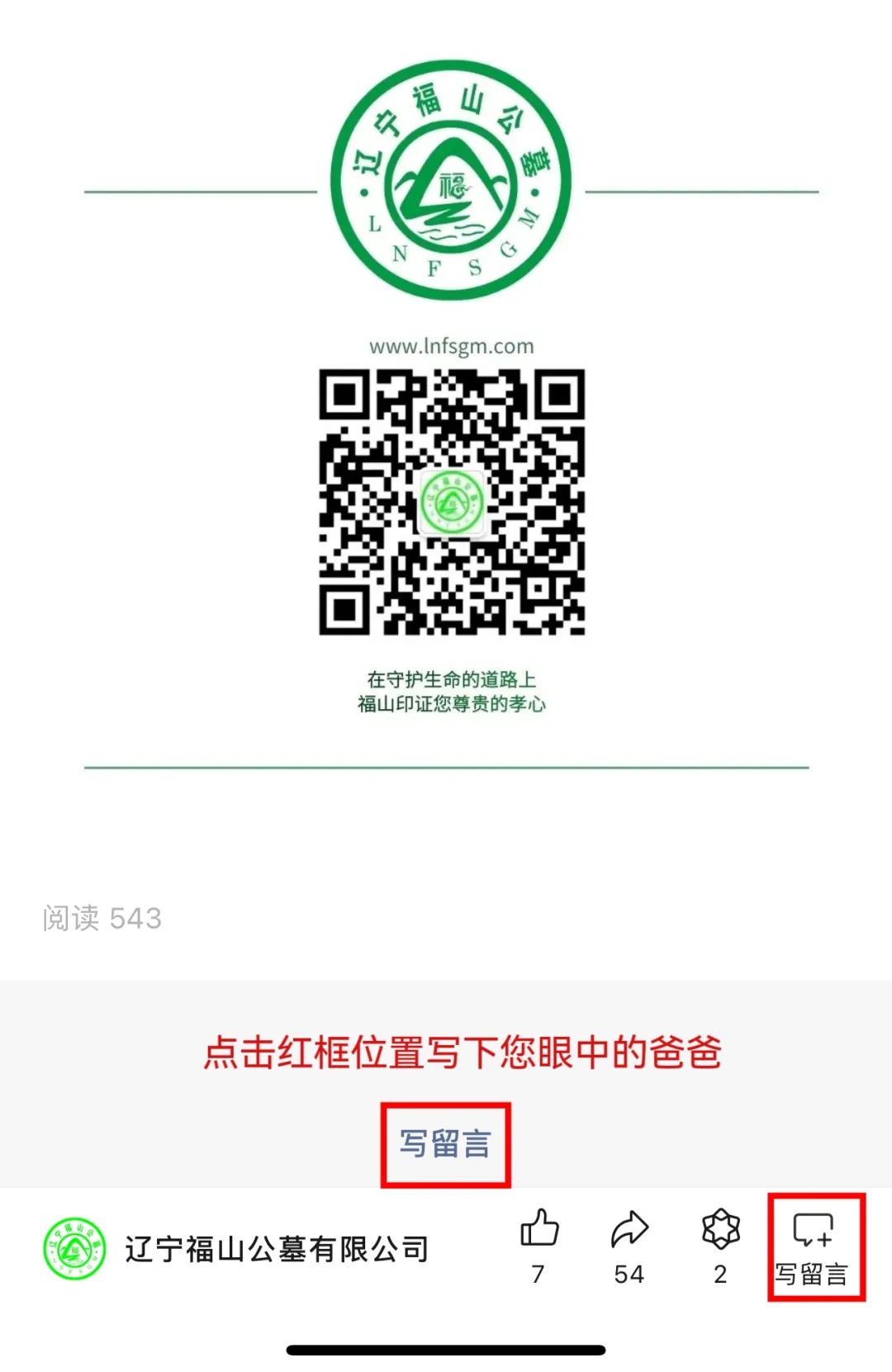Tap the share count showing 54
Image resolution: width=892 pixels, height=1372 pixels.
pos(629,1272)
